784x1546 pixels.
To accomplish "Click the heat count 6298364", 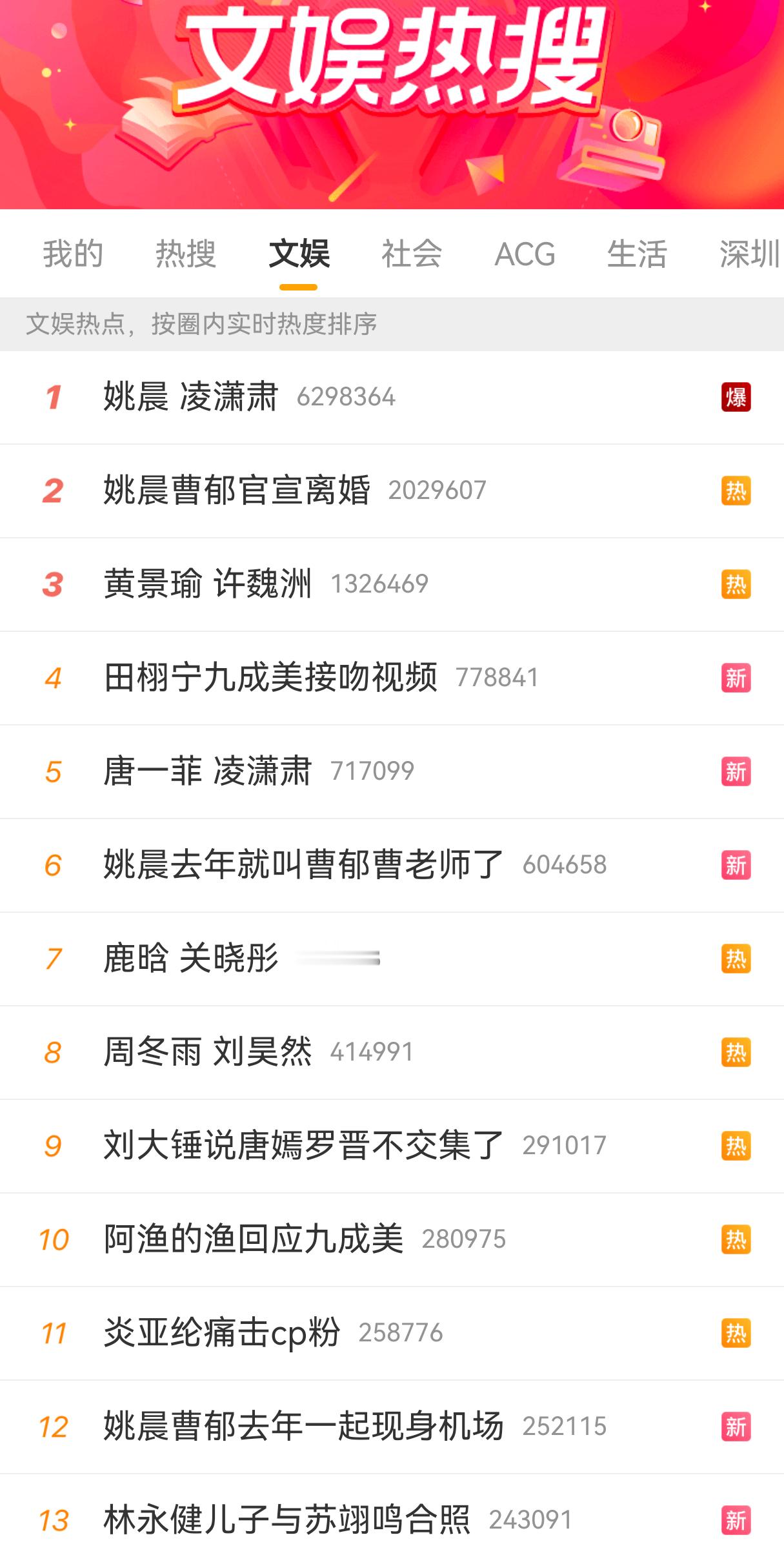I will pyautogui.click(x=347, y=398).
